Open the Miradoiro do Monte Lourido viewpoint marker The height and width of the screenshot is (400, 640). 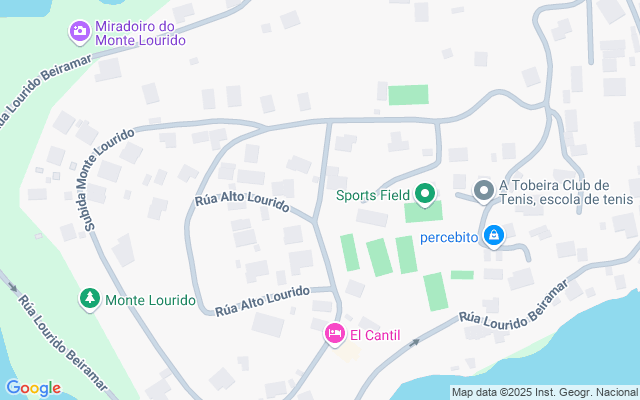79,32
